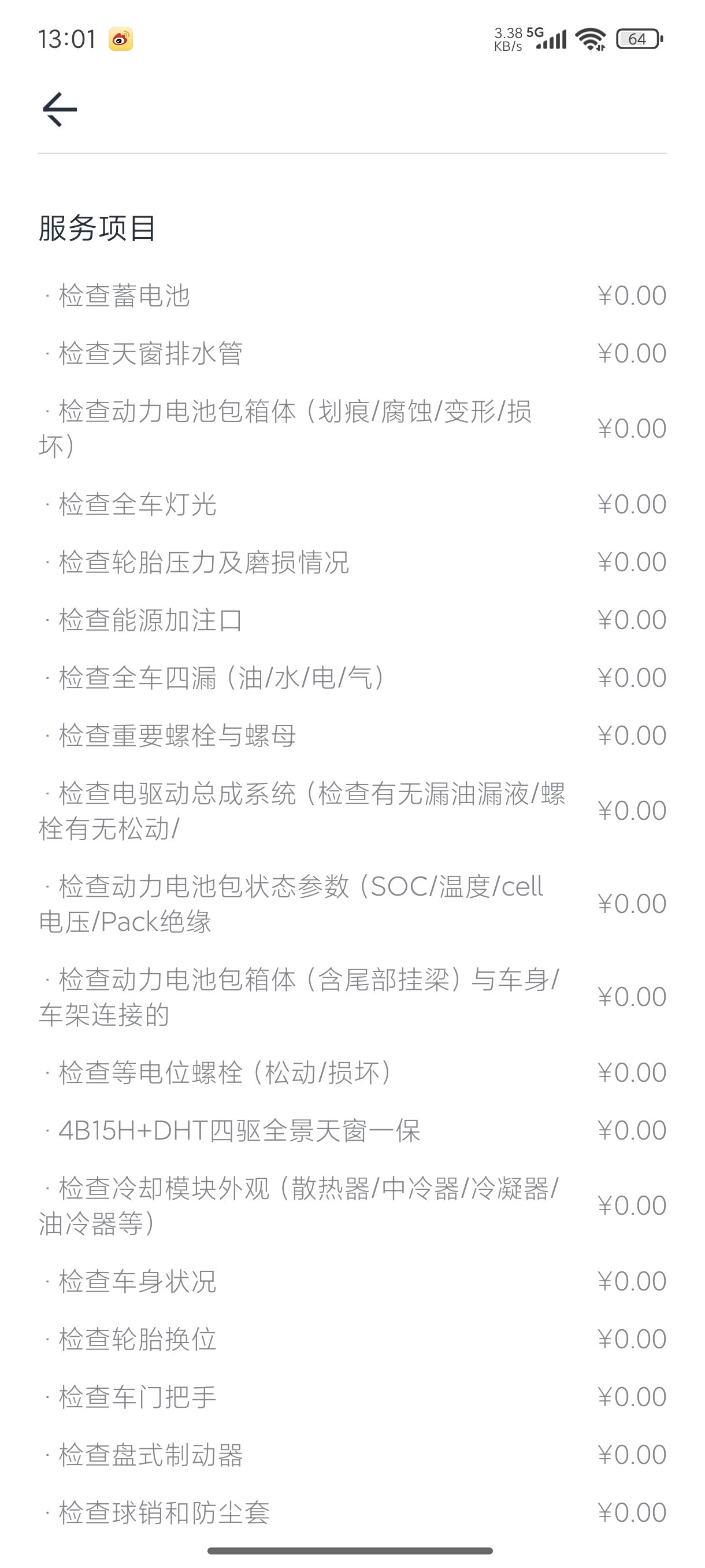
Task: Go back using the top-left arrow
Action: 60,110
